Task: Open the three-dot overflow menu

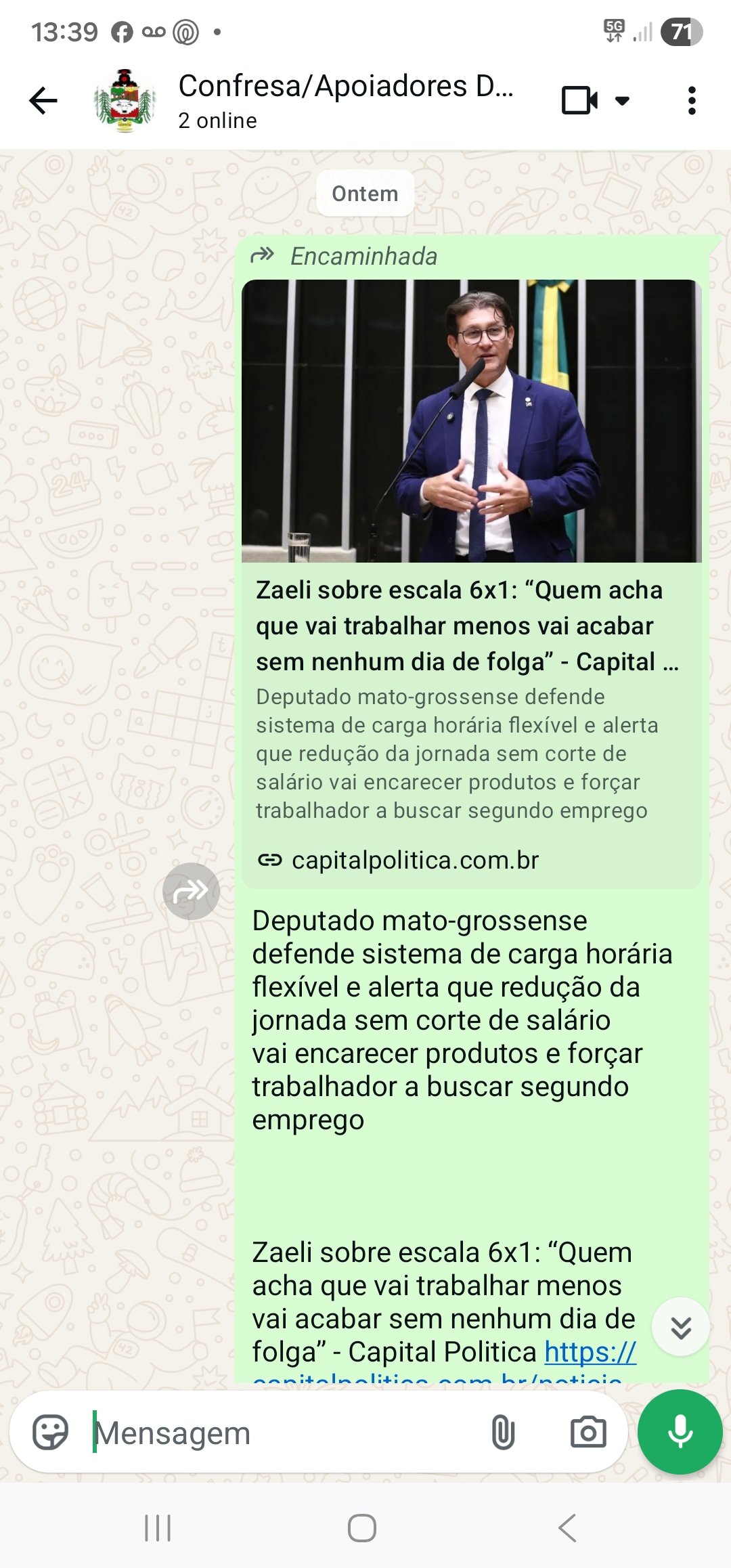Action: pos(691,101)
